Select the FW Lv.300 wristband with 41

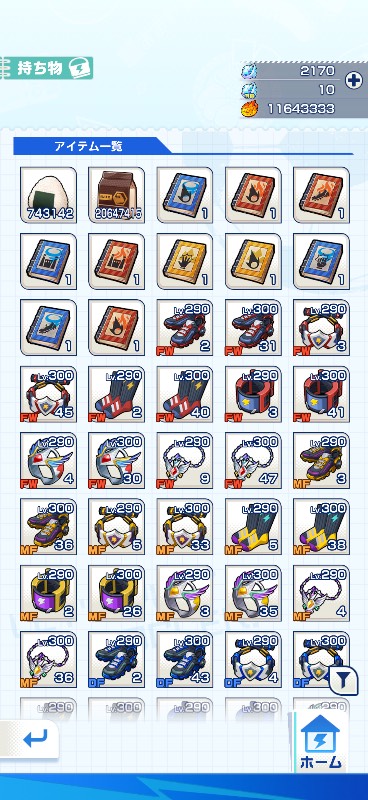pos(322,394)
